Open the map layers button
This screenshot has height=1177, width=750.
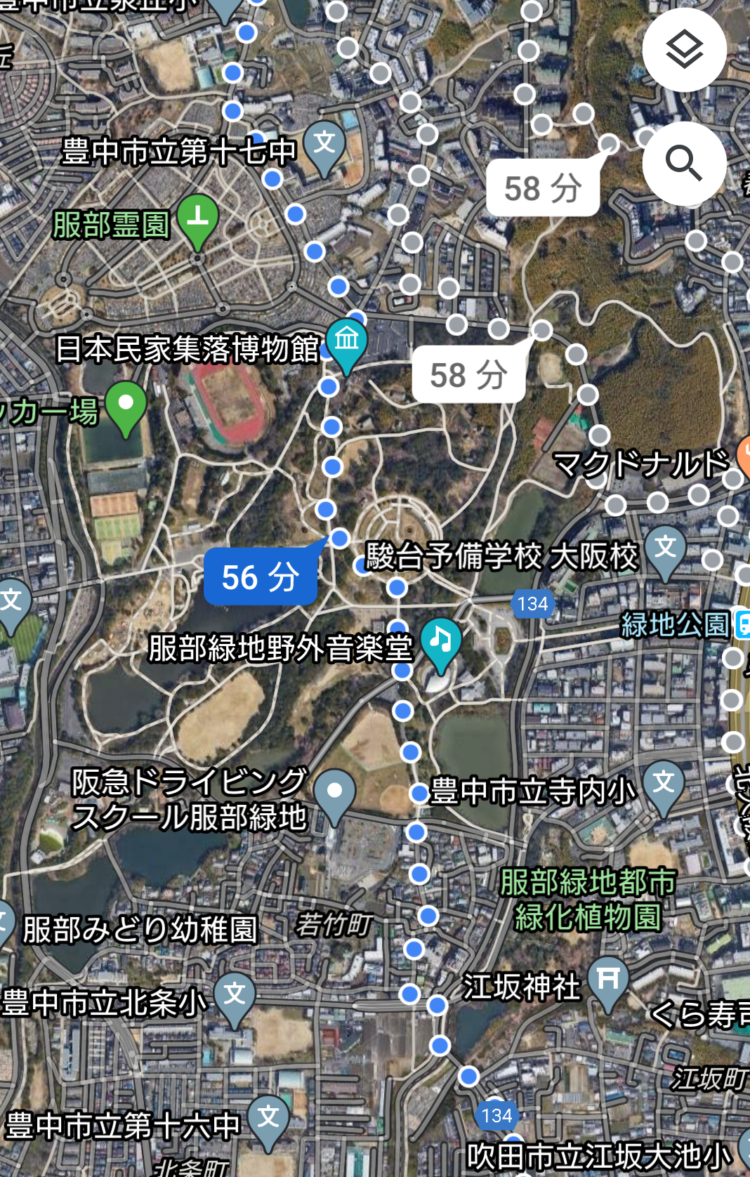point(684,50)
